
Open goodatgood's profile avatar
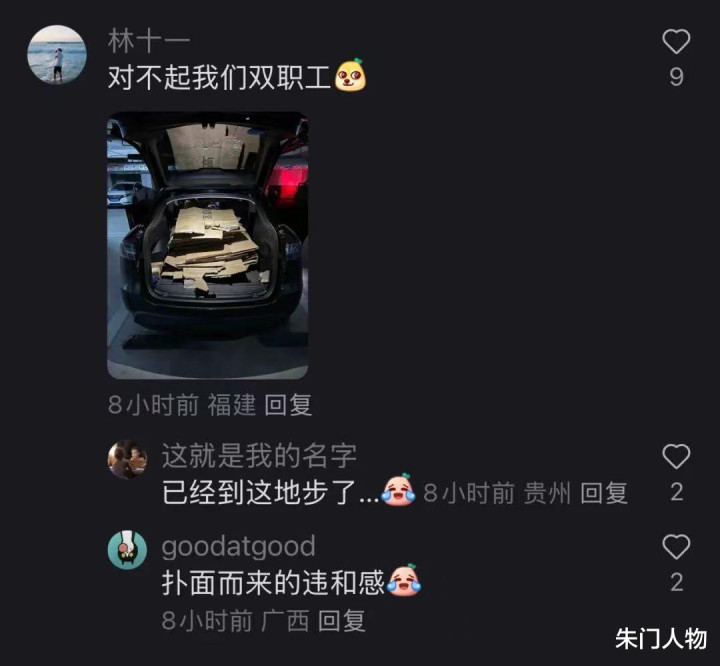coord(127,550)
